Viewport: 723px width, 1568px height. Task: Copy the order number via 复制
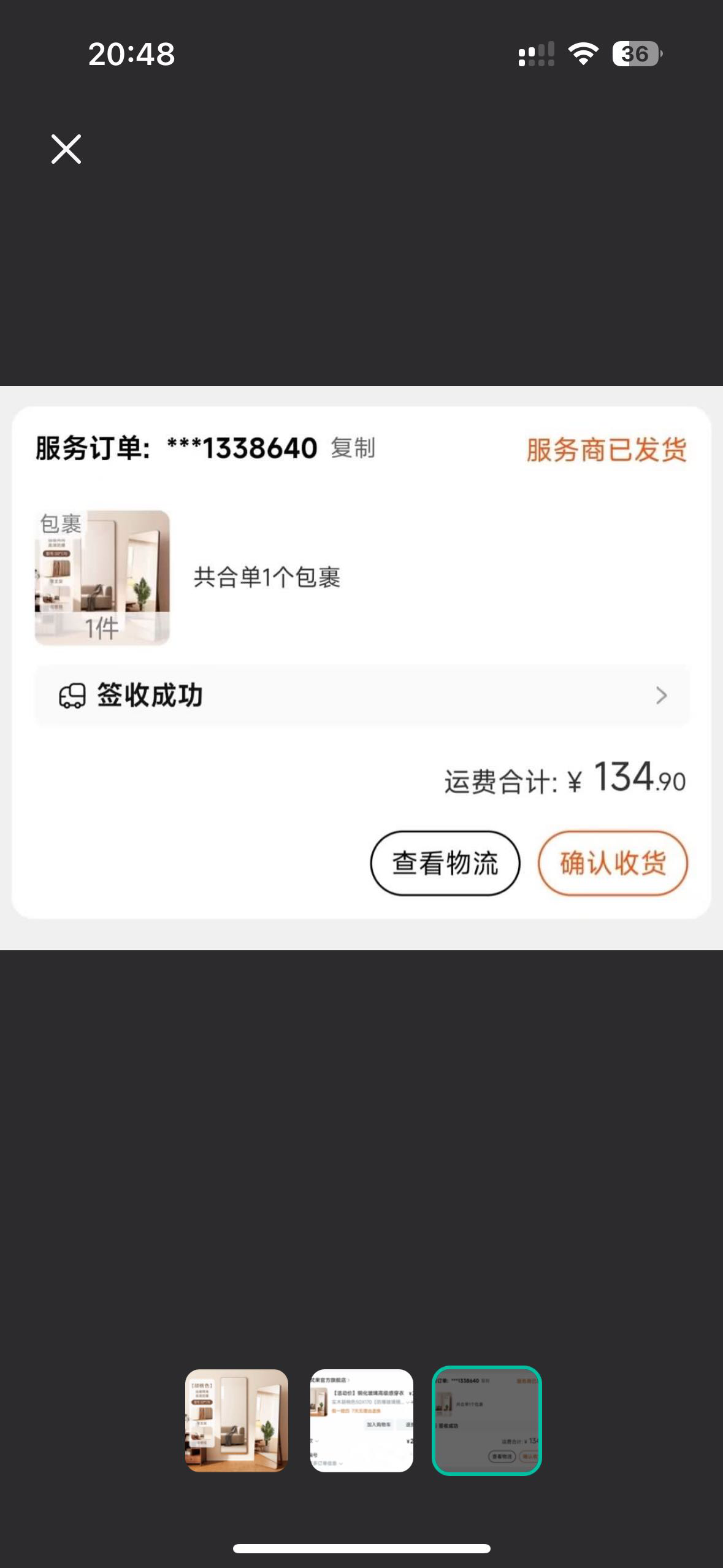tap(353, 448)
